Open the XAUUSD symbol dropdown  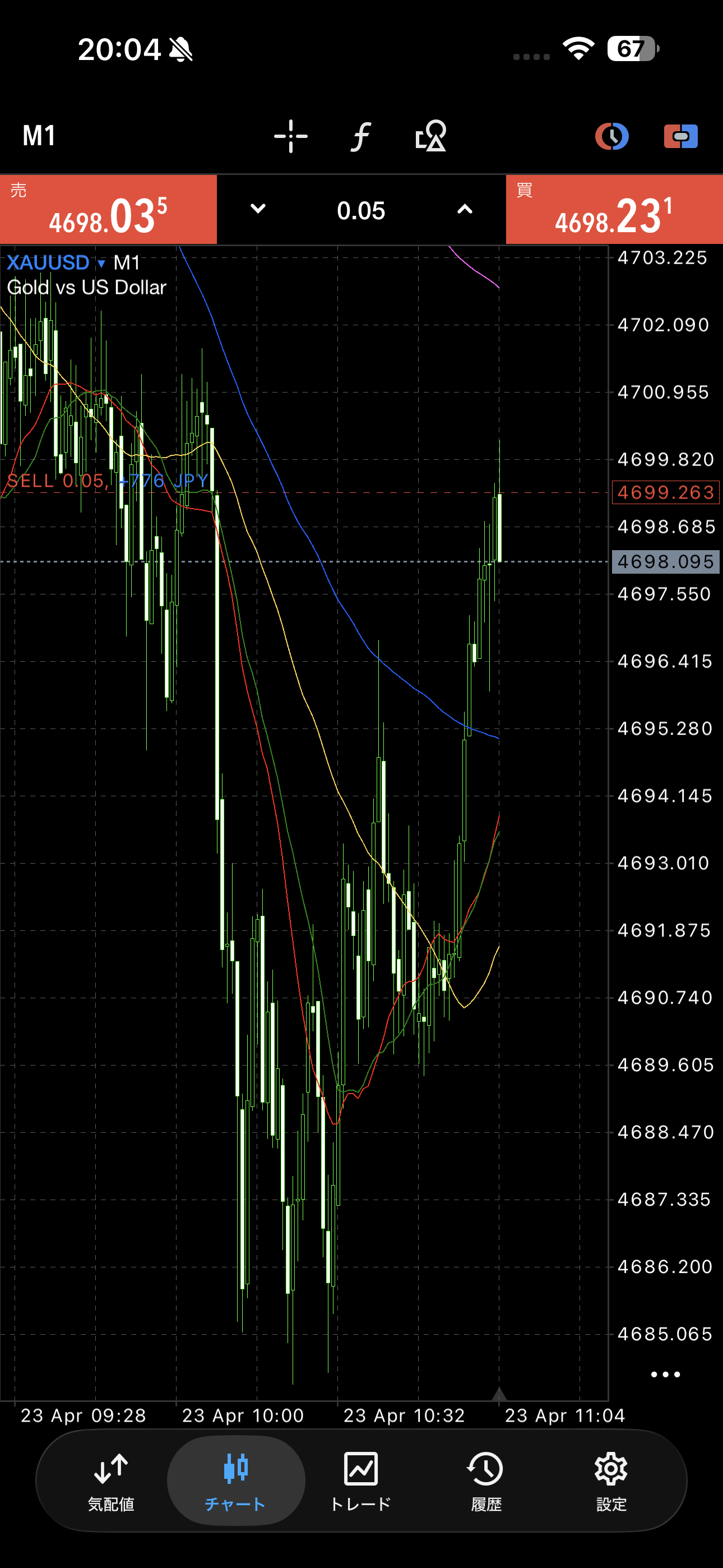56,263
